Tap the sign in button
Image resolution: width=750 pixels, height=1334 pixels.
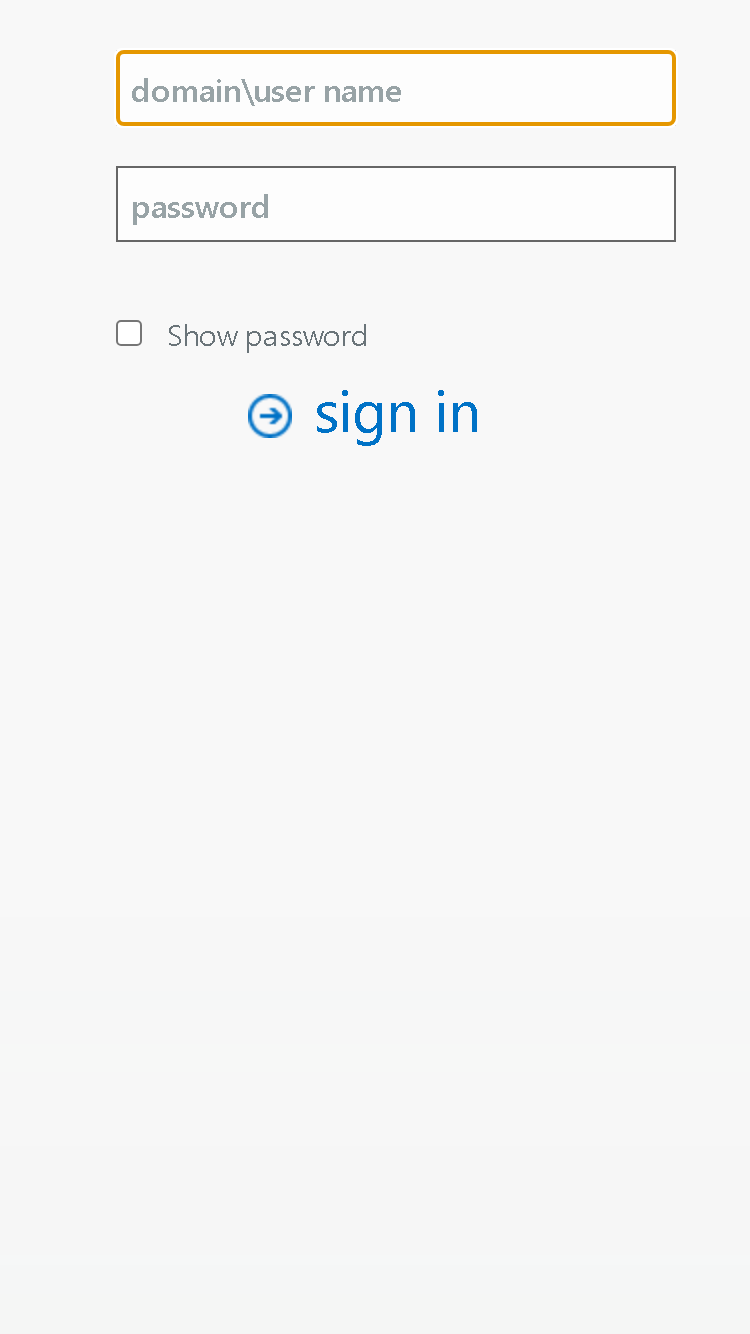(x=364, y=414)
